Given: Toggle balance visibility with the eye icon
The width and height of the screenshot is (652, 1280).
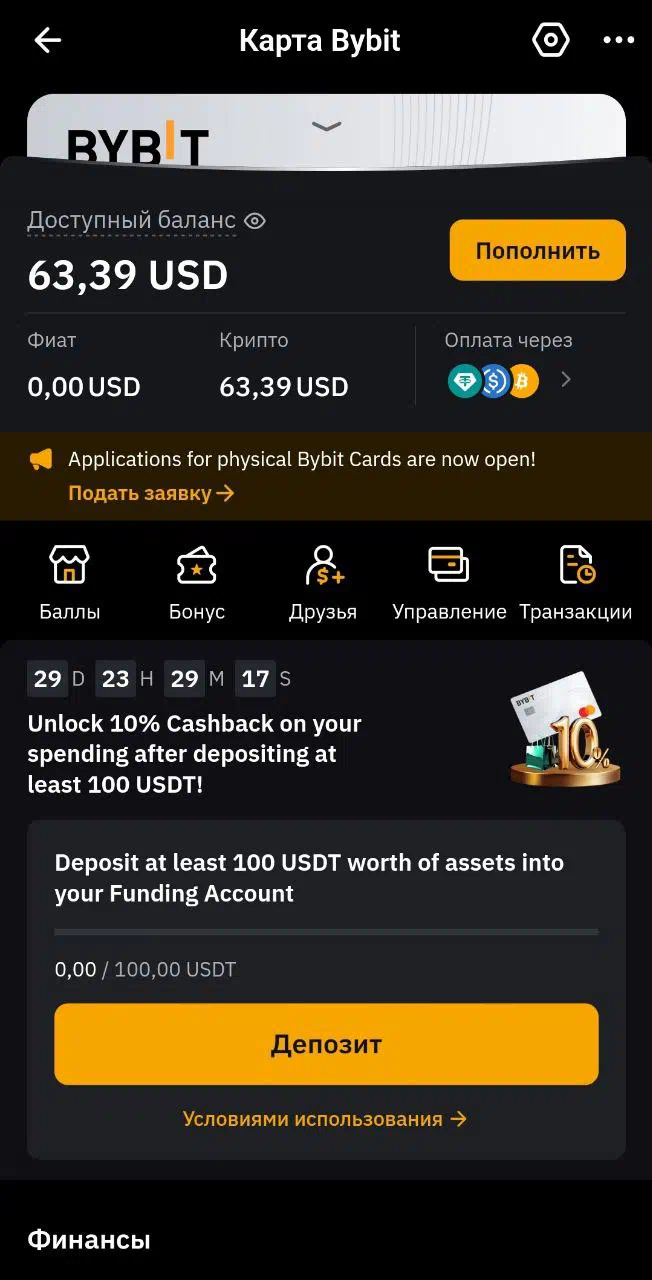Looking at the screenshot, I should tap(255, 221).
